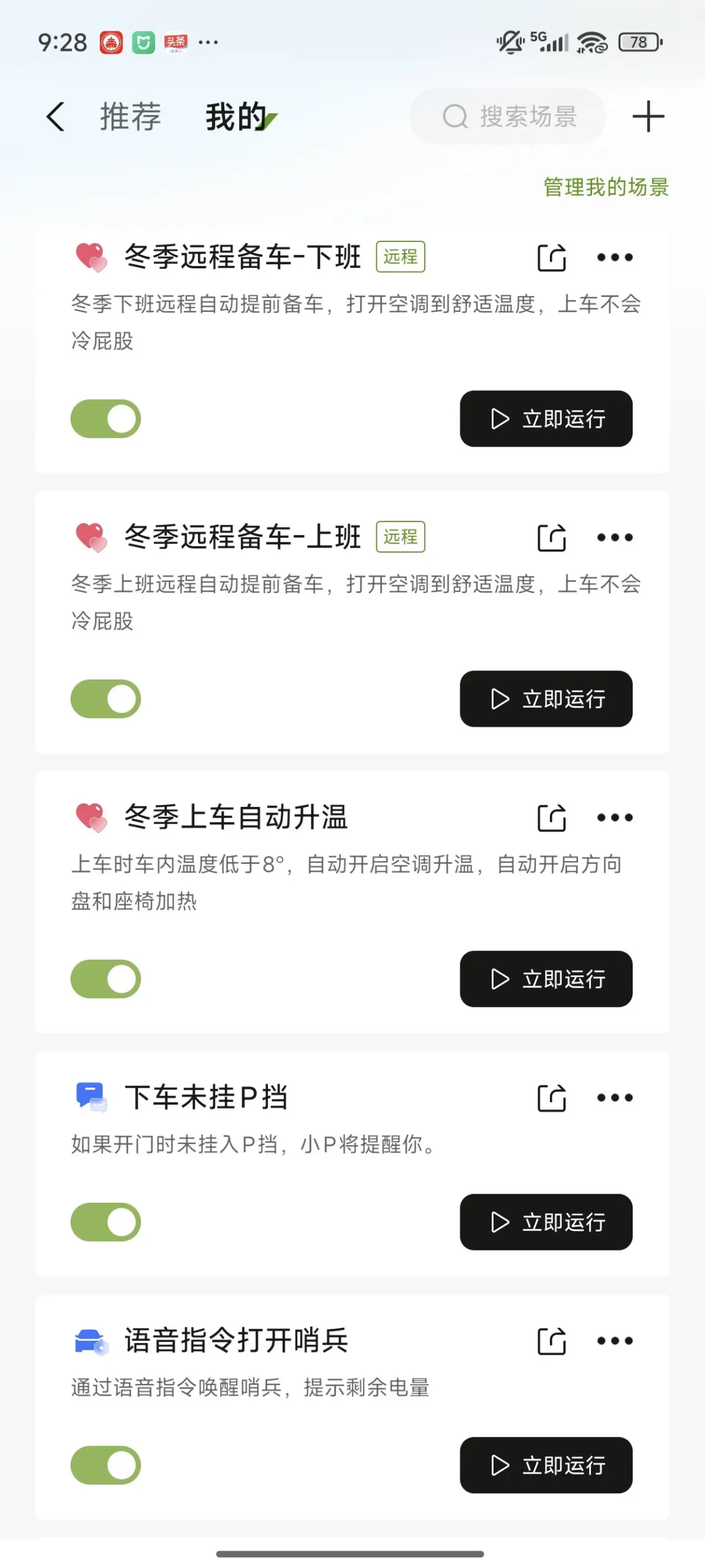Turn off the 冬季远程备车-上班 switch

[x=105, y=699]
